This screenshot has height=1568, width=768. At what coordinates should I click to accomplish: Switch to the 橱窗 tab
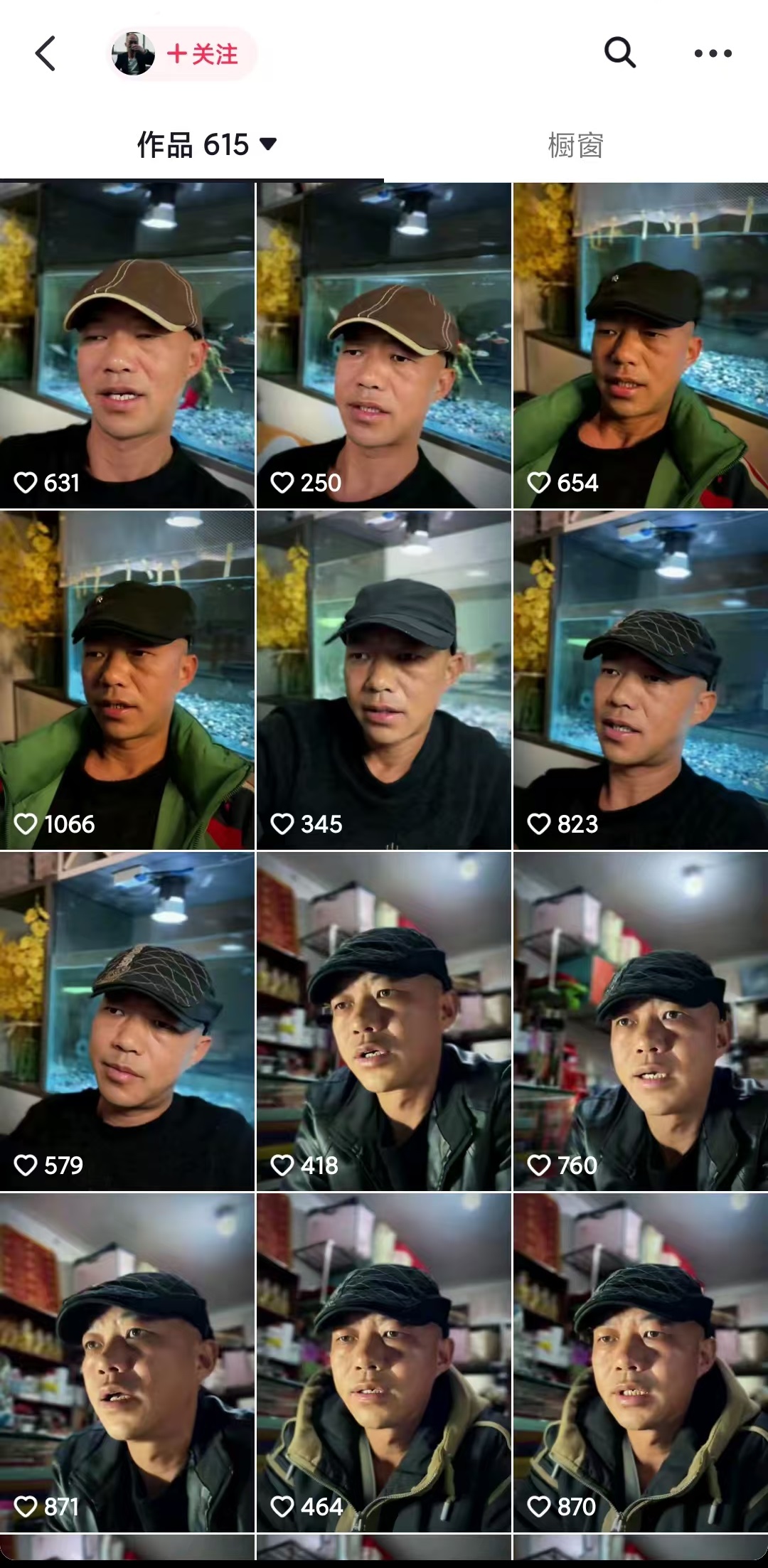tap(575, 145)
